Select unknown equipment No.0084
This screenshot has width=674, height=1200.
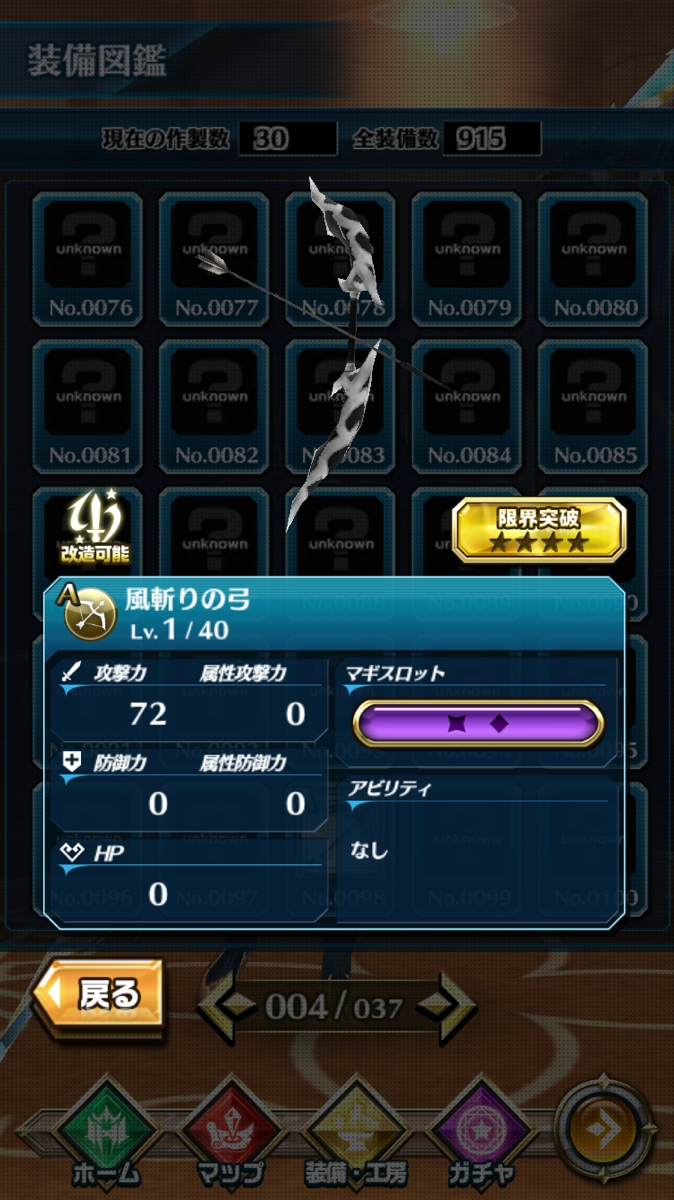(467, 405)
